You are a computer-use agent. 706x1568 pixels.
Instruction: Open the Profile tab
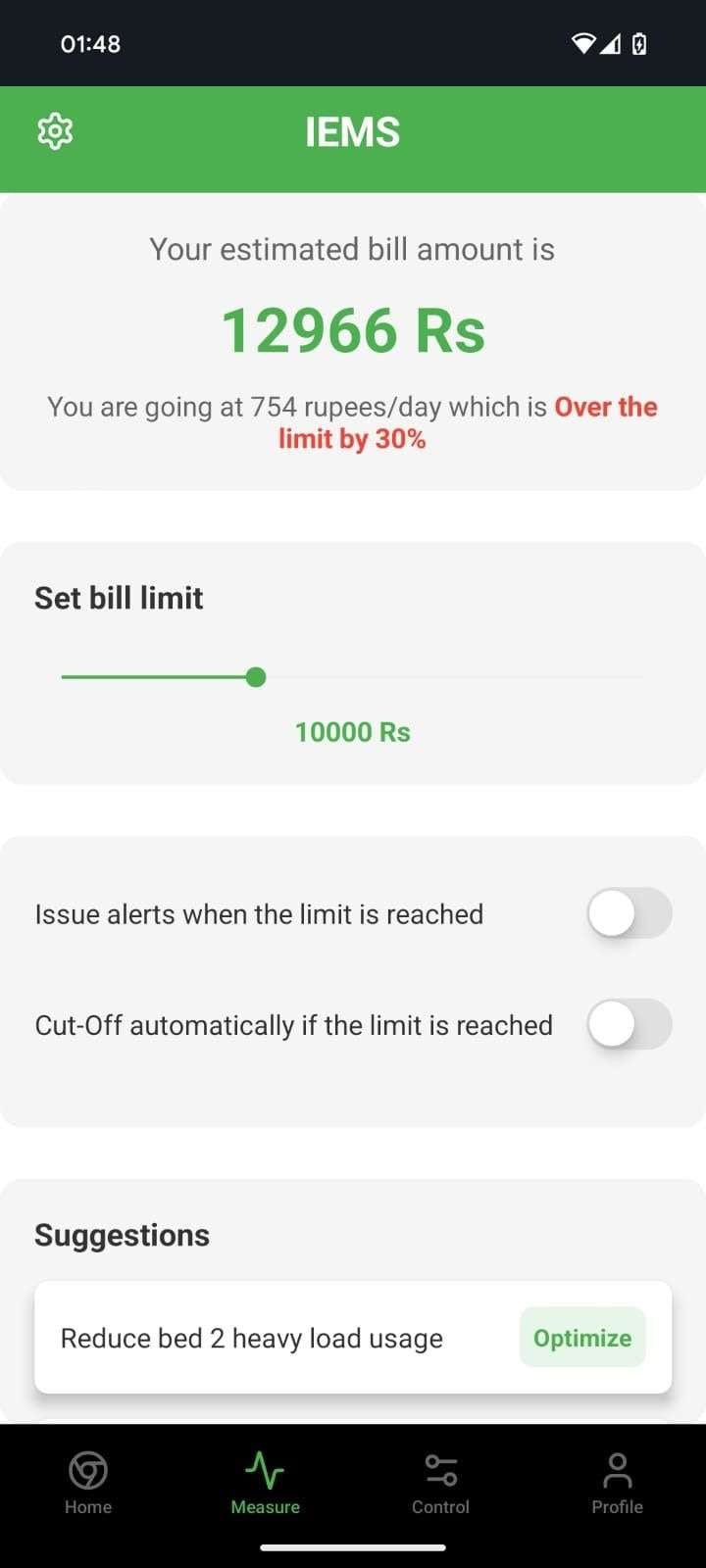pyautogui.click(x=617, y=1484)
